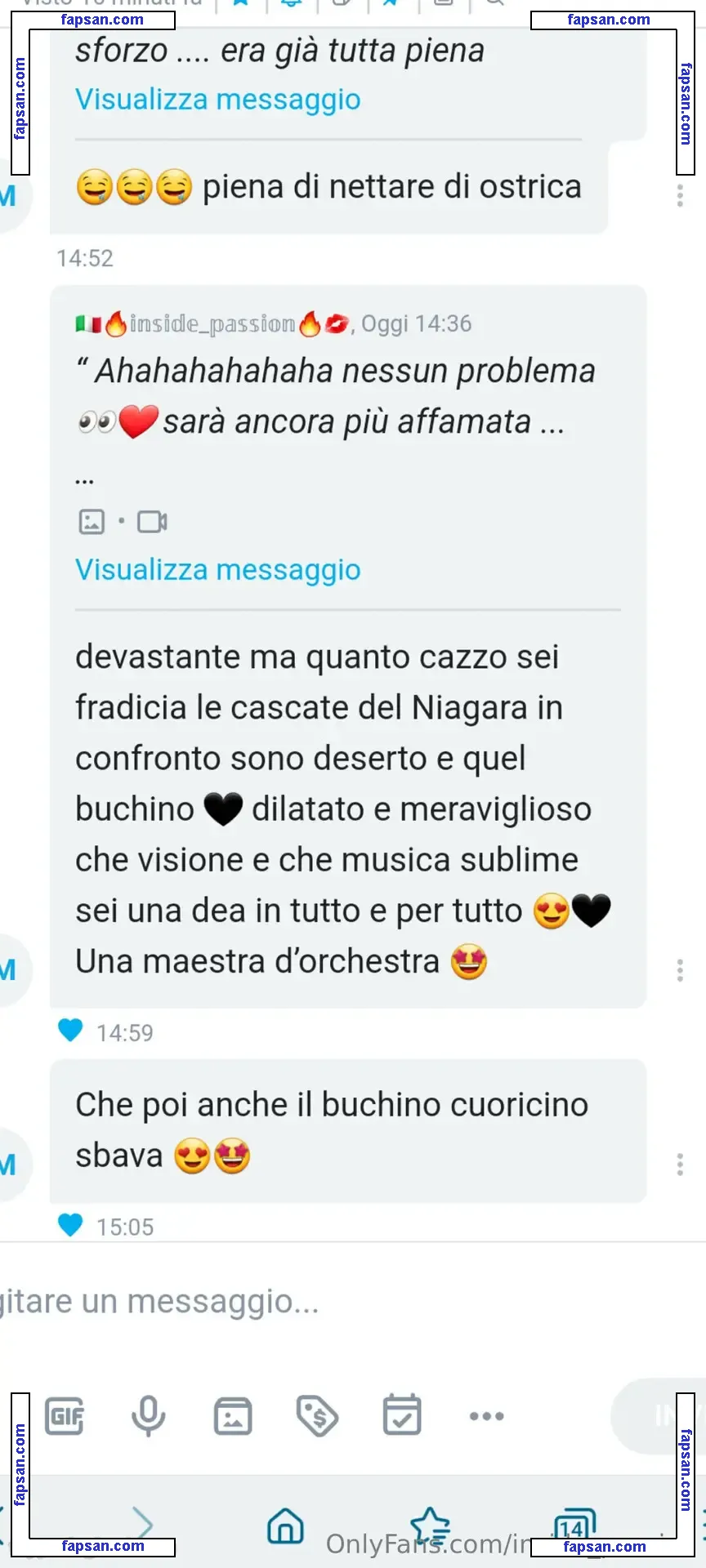Open the browser tab switcher showing 14
The width and height of the screenshot is (706, 1568).
click(574, 1525)
